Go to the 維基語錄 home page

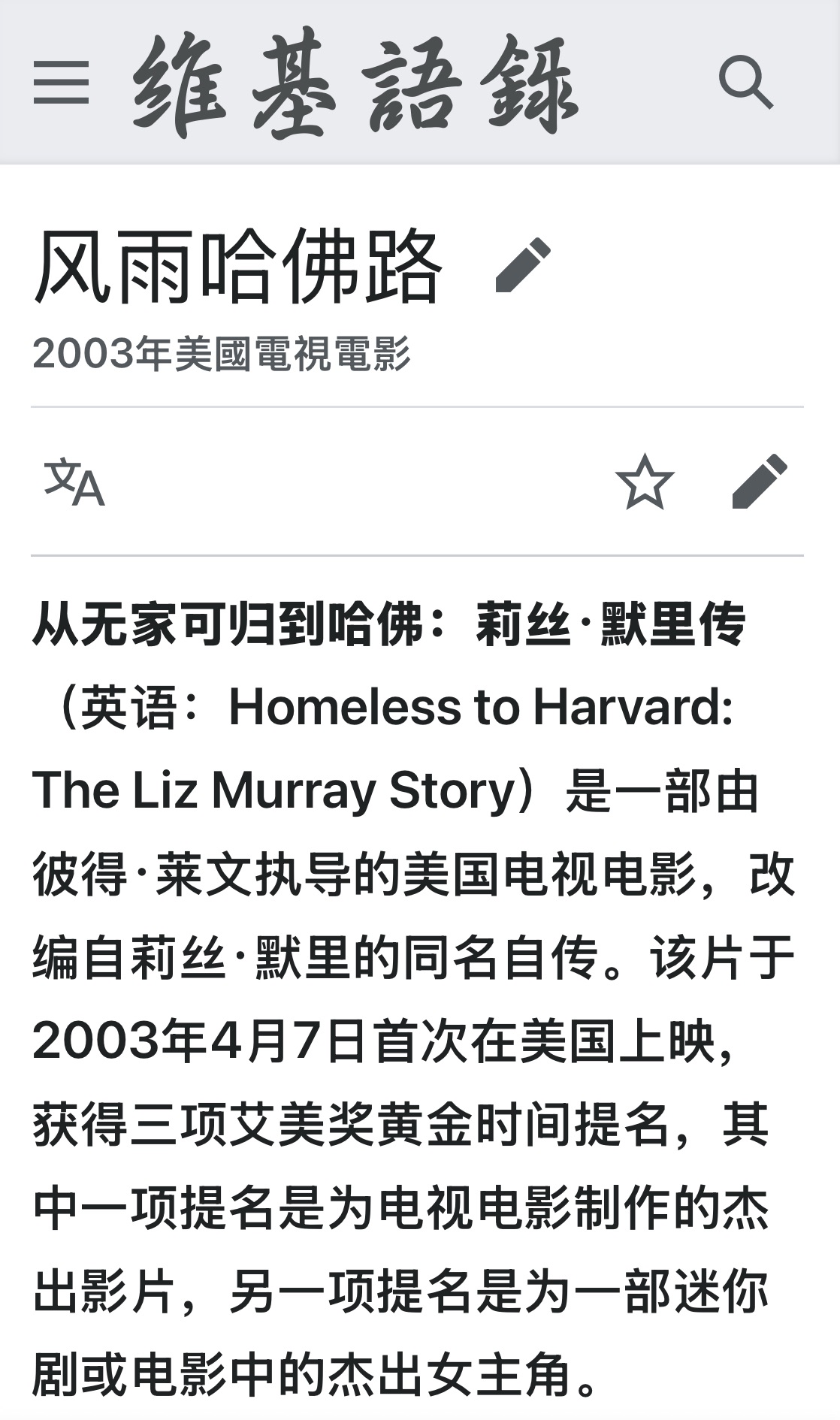tap(355, 83)
